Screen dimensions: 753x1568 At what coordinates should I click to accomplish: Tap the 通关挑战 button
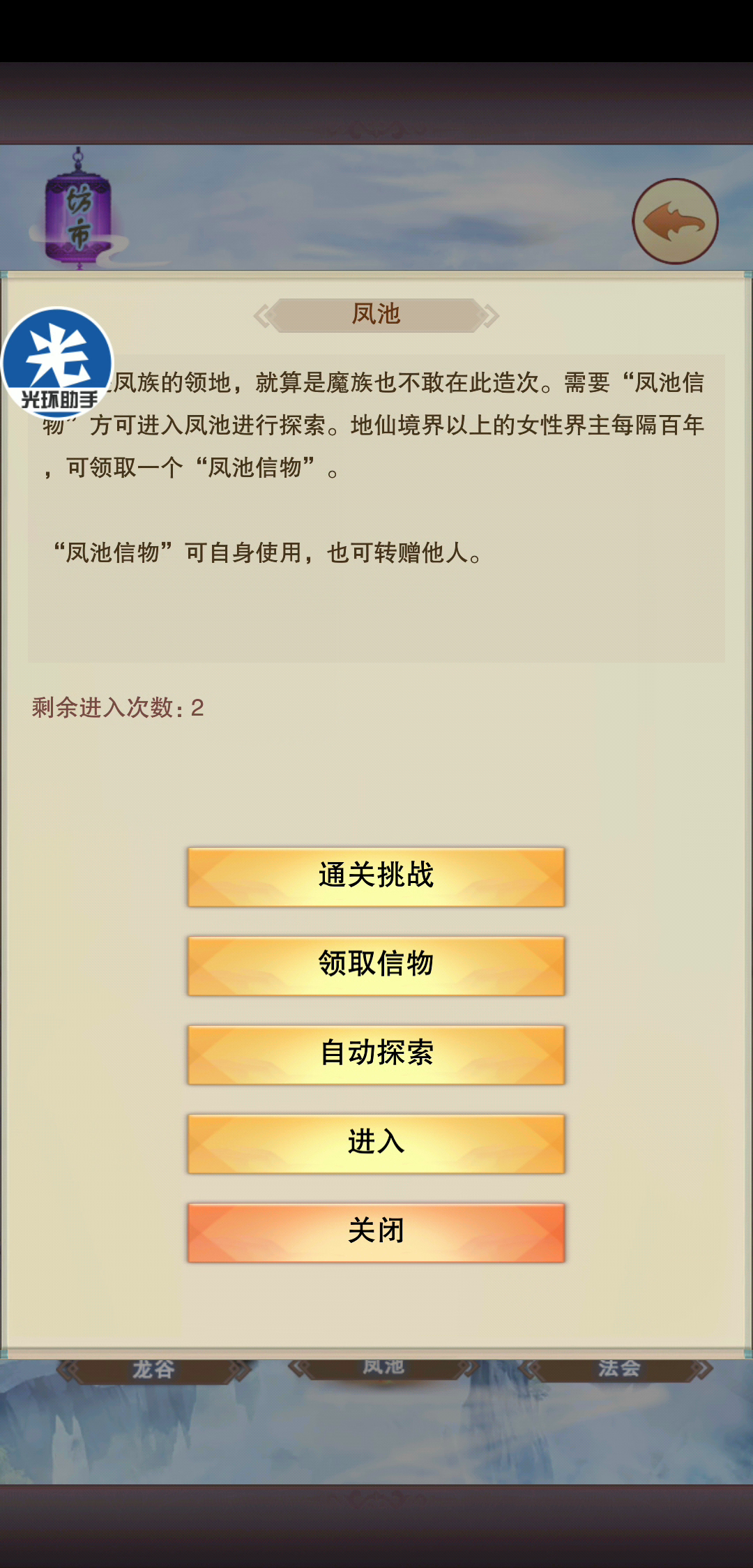click(x=376, y=877)
